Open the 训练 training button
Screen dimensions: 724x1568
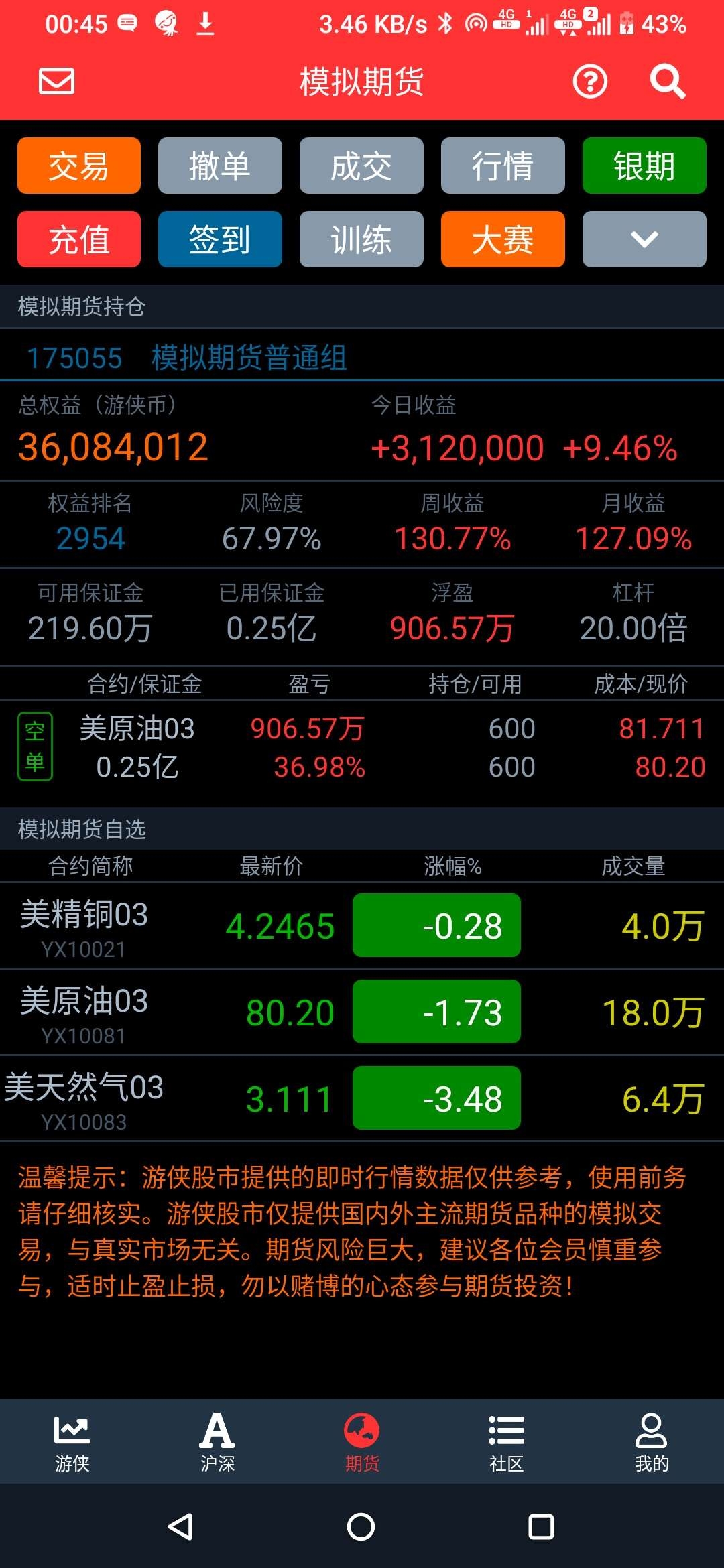(361, 239)
